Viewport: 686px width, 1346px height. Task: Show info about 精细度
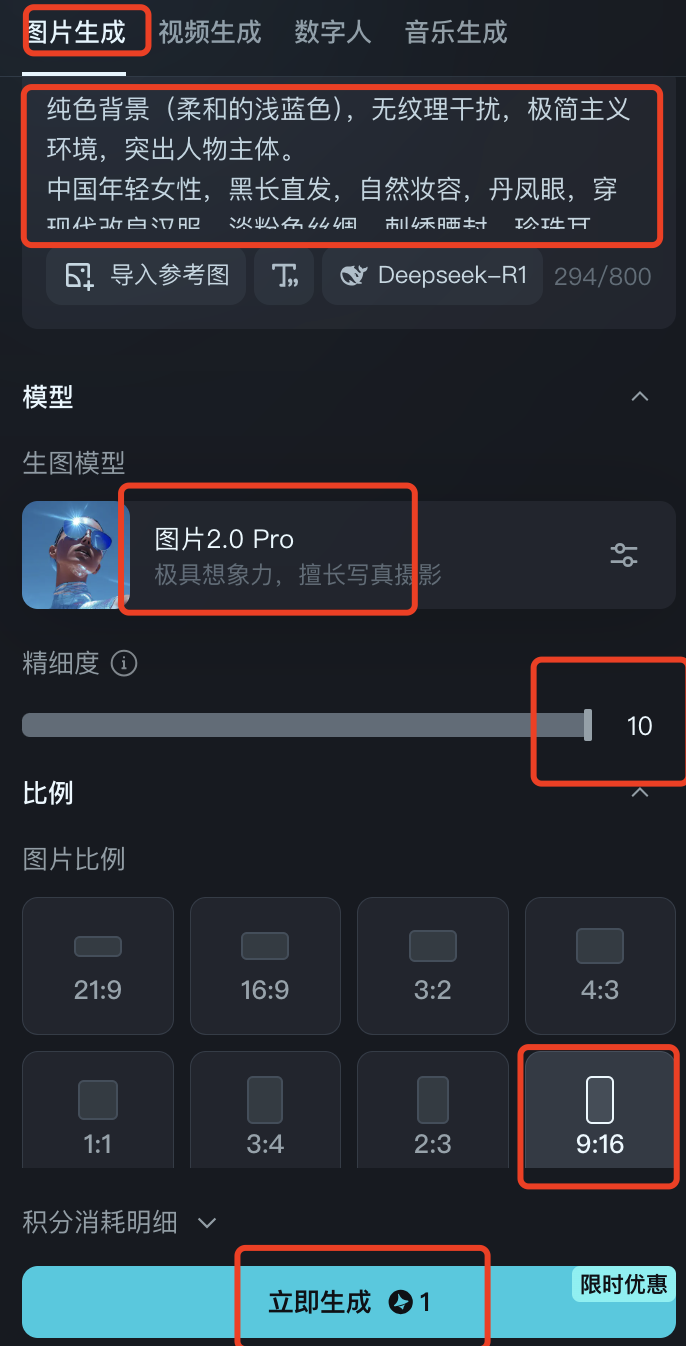pyautogui.click(x=124, y=663)
